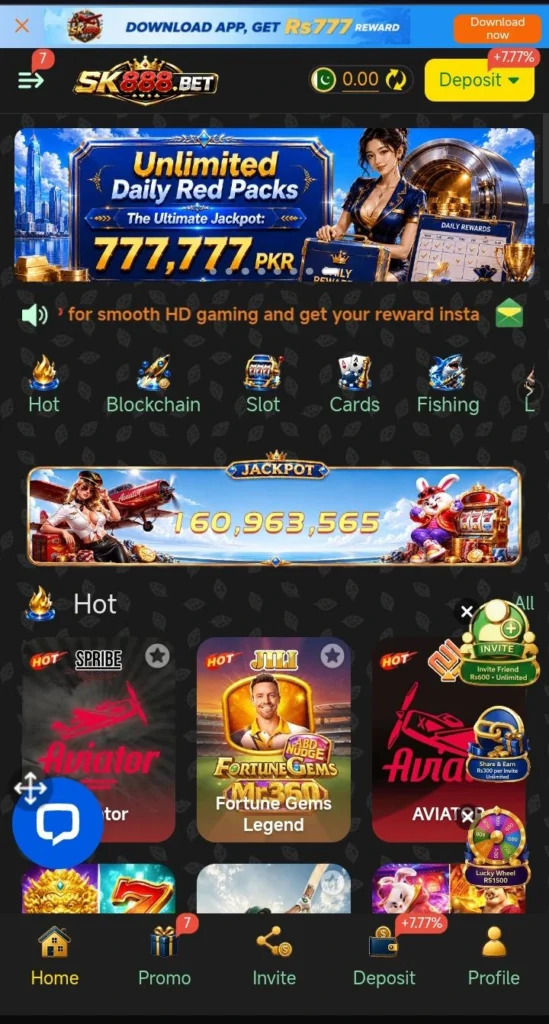Open the Invite Friend floating widget
The height and width of the screenshot is (1024, 549).
(x=499, y=643)
